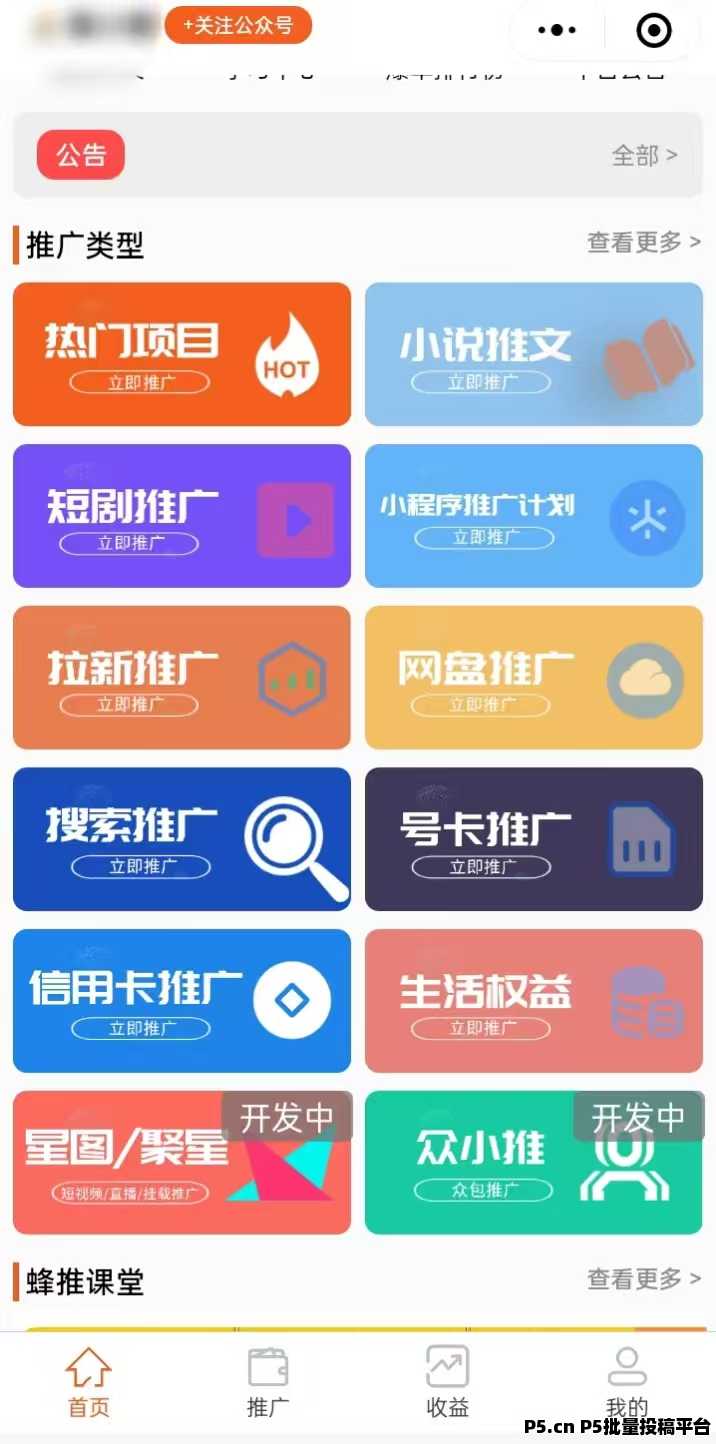Select the 生活权益 card

pyautogui.click(x=534, y=1001)
